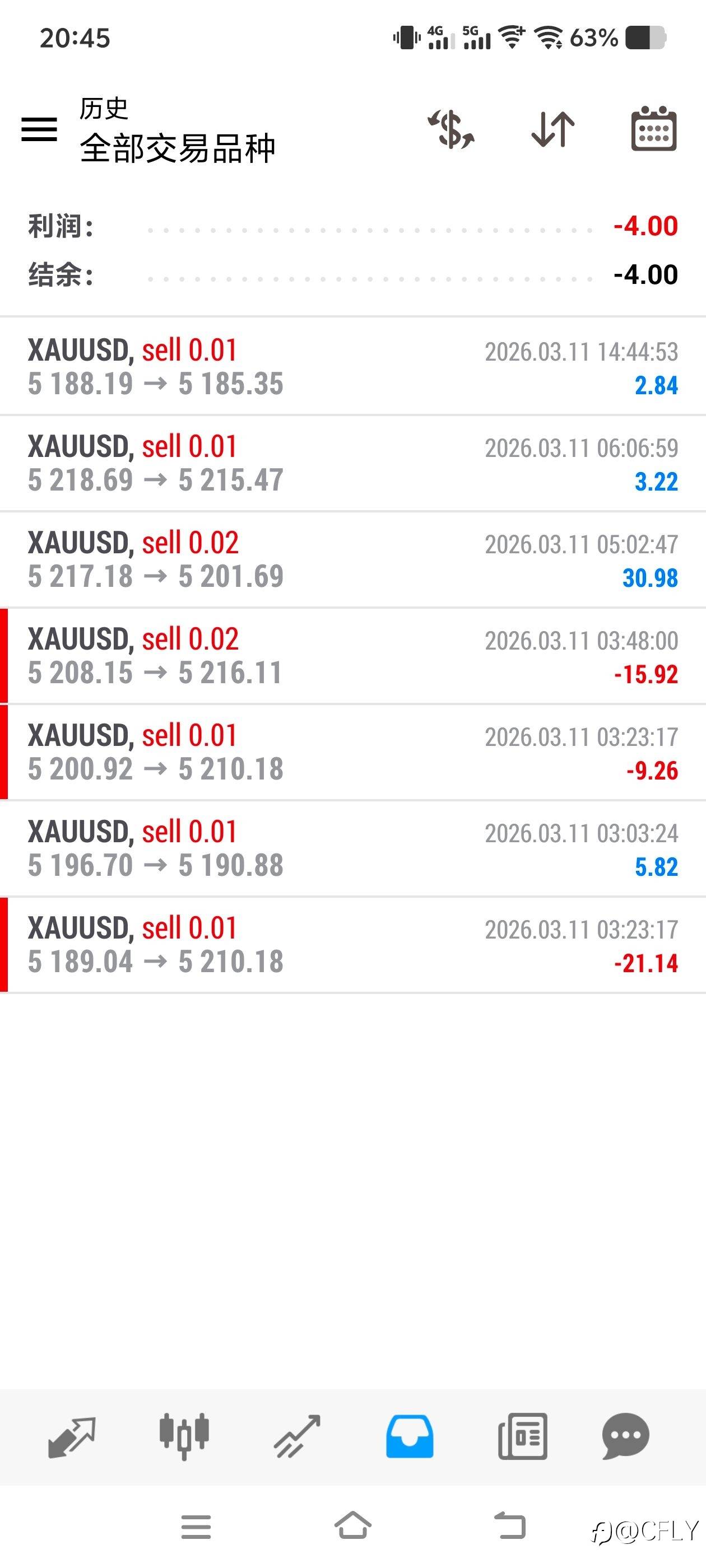This screenshot has width=706, height=1568.
Task: Go to the Trade tab
Action: pyautogui.click(x=298, y=1436)
